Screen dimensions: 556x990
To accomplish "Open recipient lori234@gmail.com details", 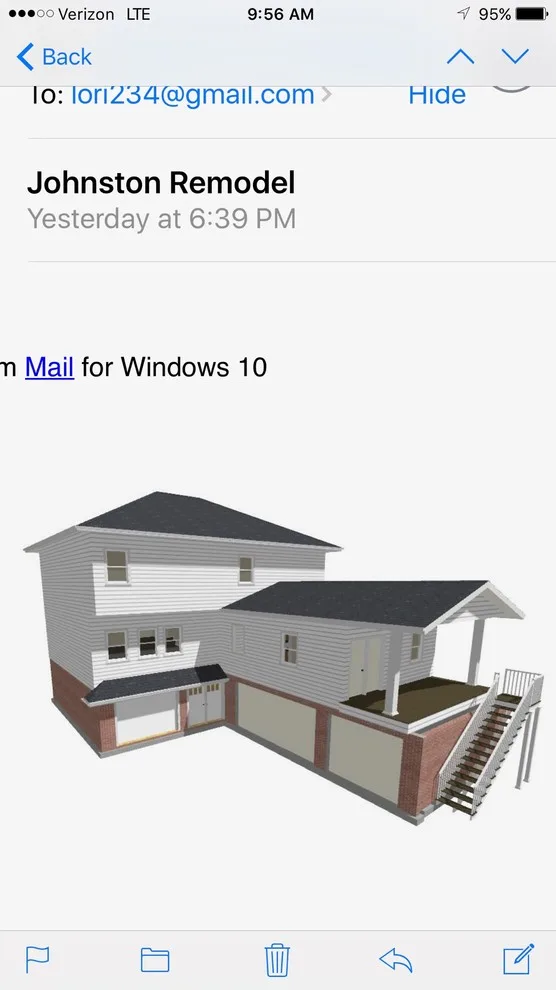I will (193, 96).
